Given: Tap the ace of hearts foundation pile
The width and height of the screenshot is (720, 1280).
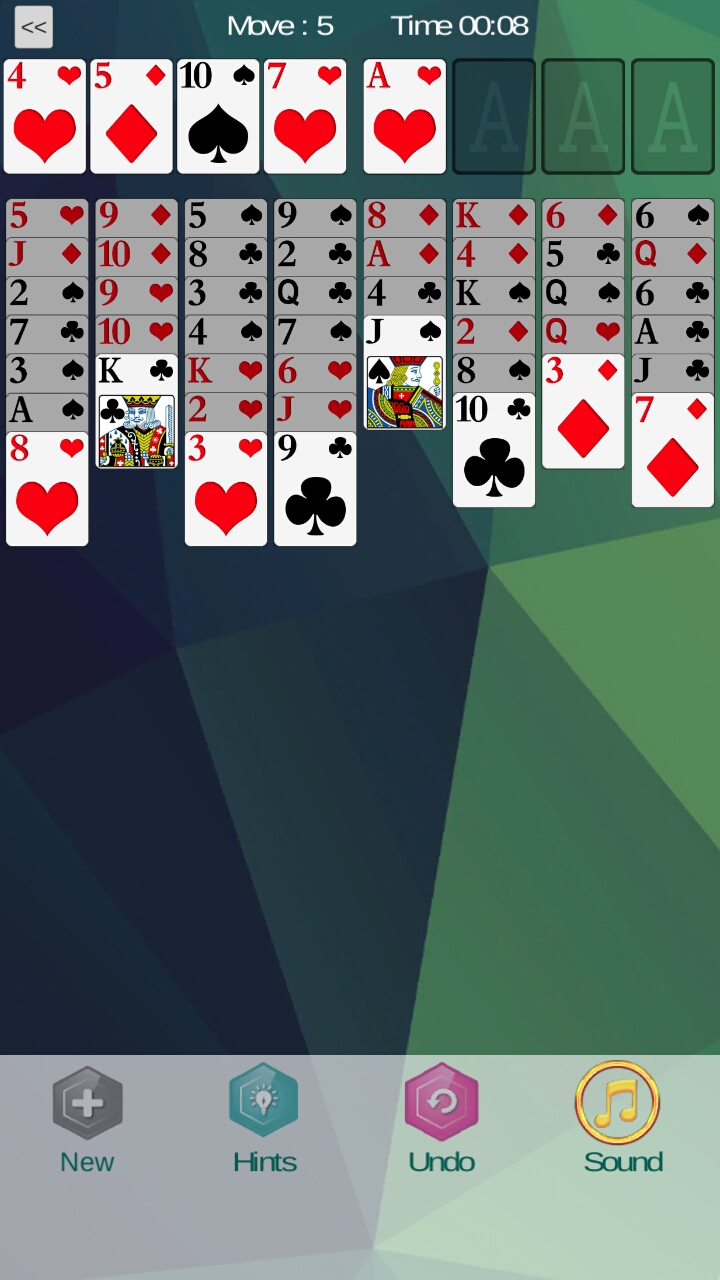Looking at the screenshot, I should tap(404, 116).
